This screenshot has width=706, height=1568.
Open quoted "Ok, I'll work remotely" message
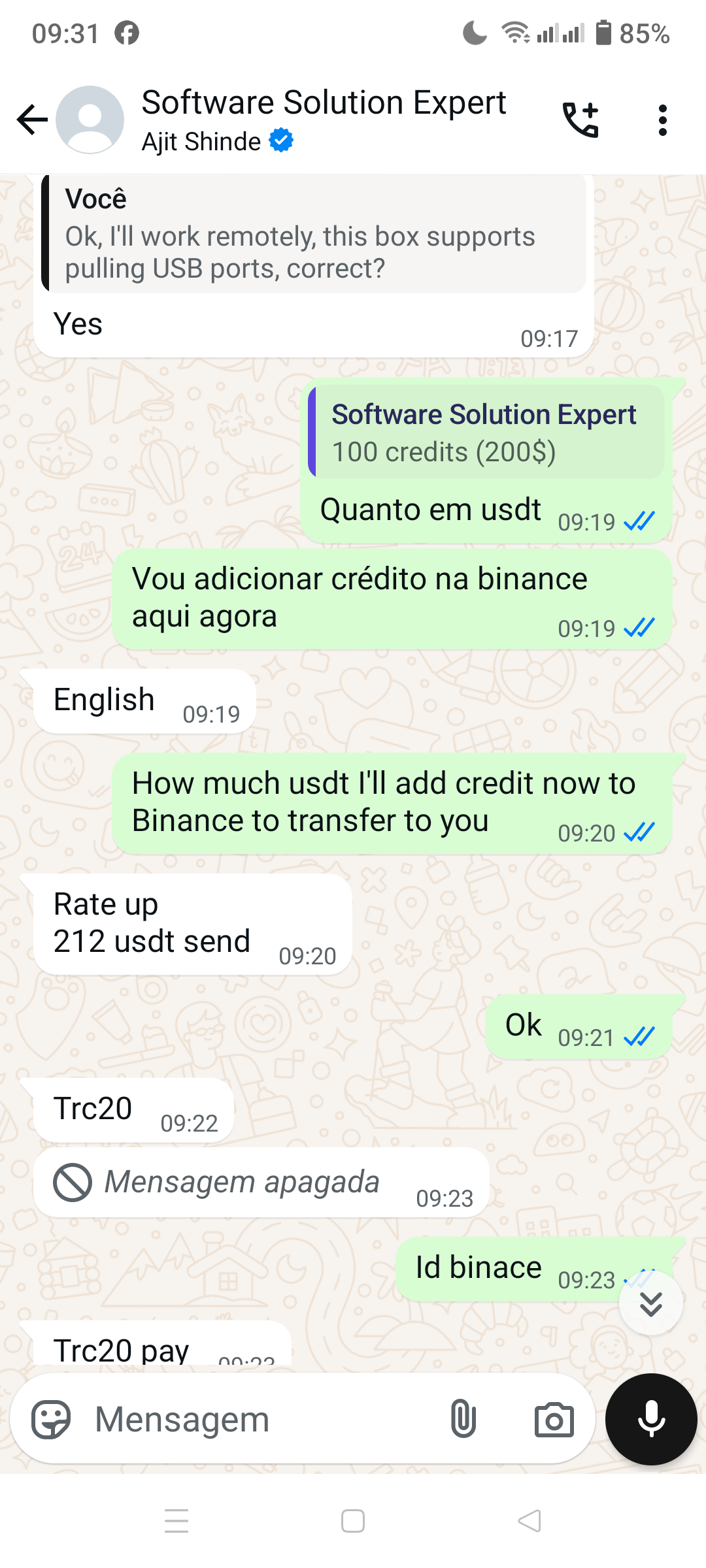(314, 235)
